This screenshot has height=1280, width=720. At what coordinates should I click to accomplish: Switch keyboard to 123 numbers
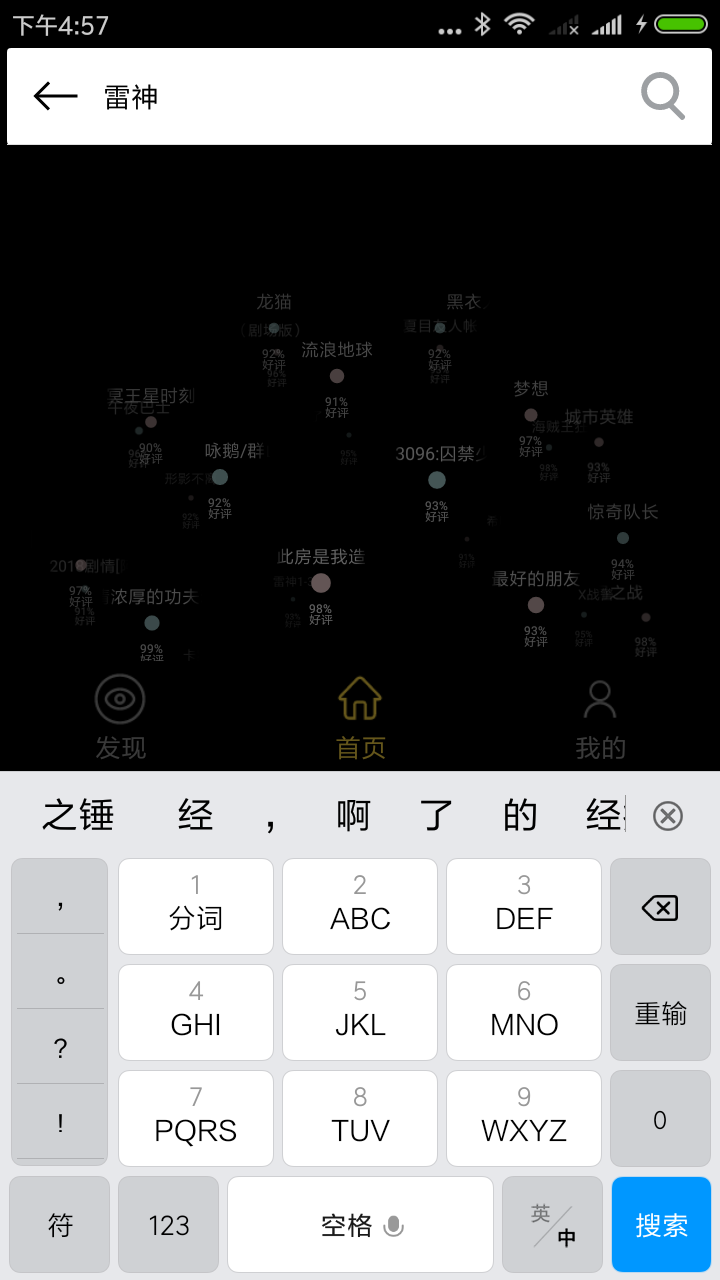click(168, 1225)
